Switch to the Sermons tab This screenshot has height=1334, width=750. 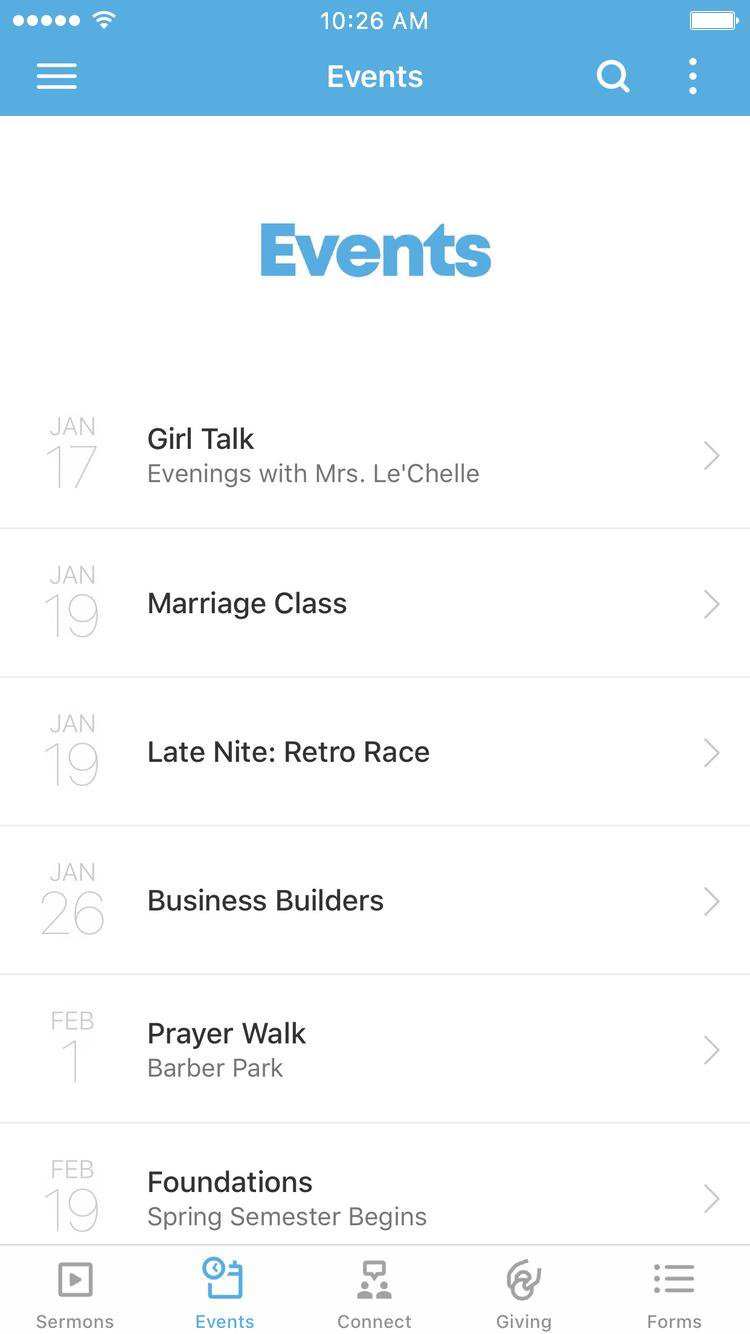(x=75, y=1292)
